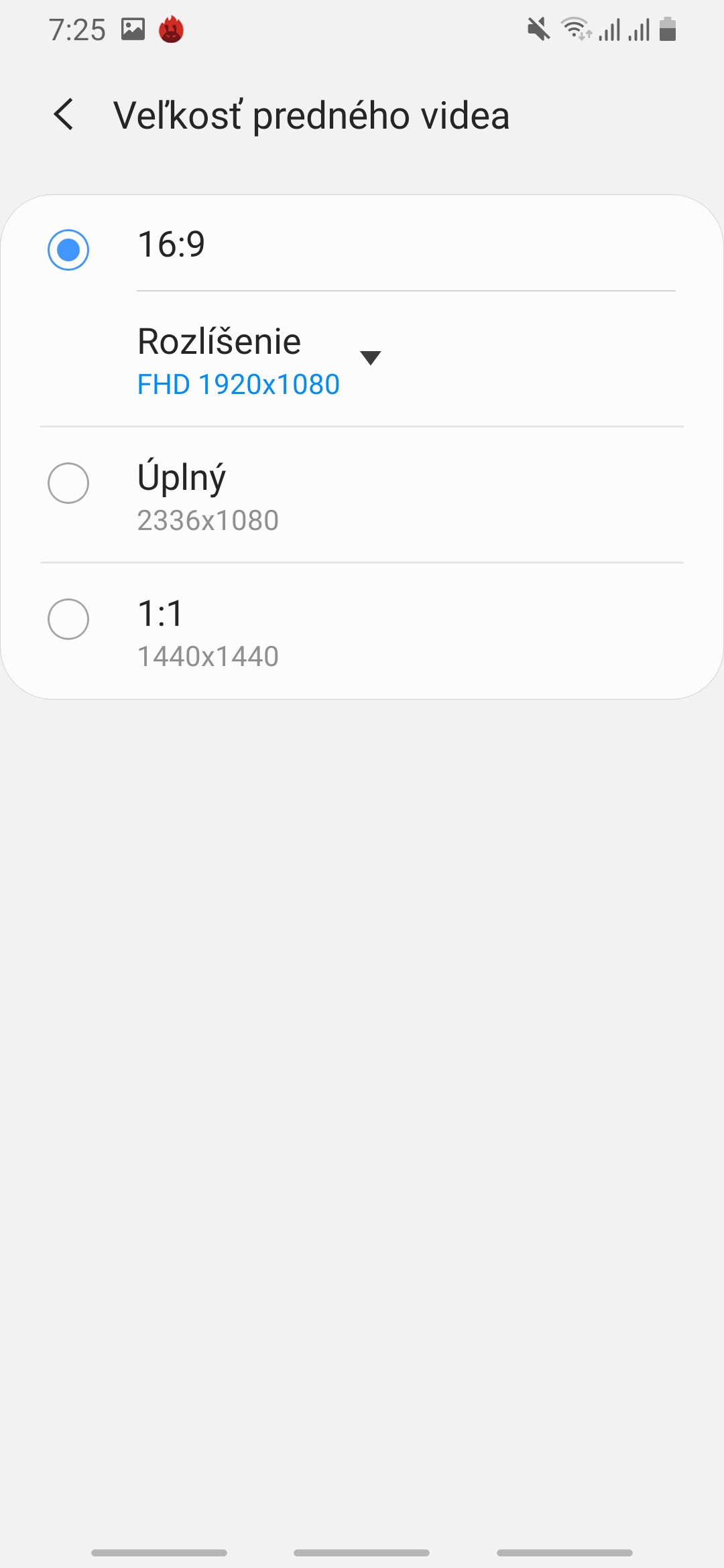Select the 16:9 aspect ratio option
This screenshot has width=724, height=1568.
362,244
